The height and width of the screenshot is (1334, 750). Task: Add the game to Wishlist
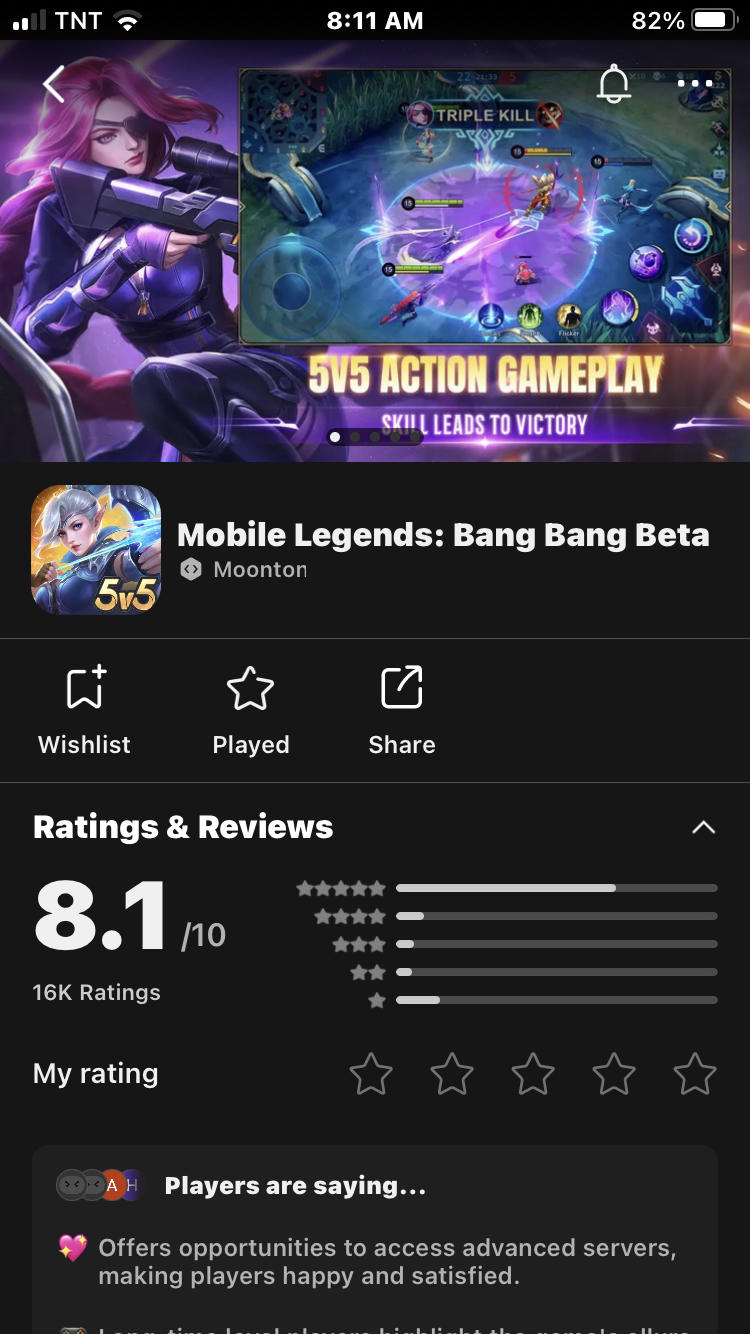tap(84, 710)
